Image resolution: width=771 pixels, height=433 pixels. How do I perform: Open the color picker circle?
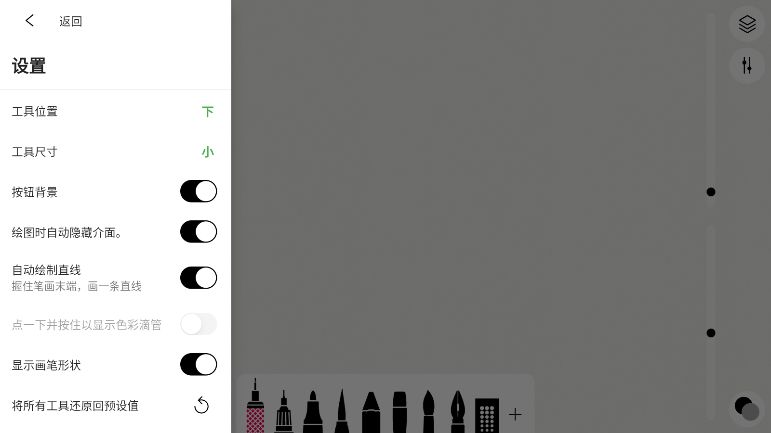746,407
